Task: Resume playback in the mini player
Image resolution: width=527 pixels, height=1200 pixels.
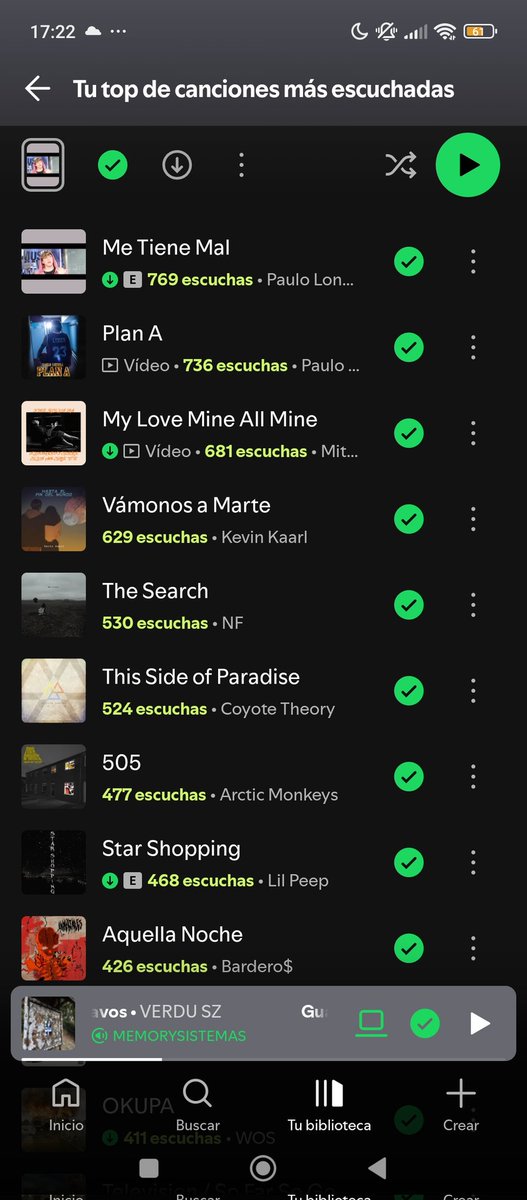Action: 480,1023
